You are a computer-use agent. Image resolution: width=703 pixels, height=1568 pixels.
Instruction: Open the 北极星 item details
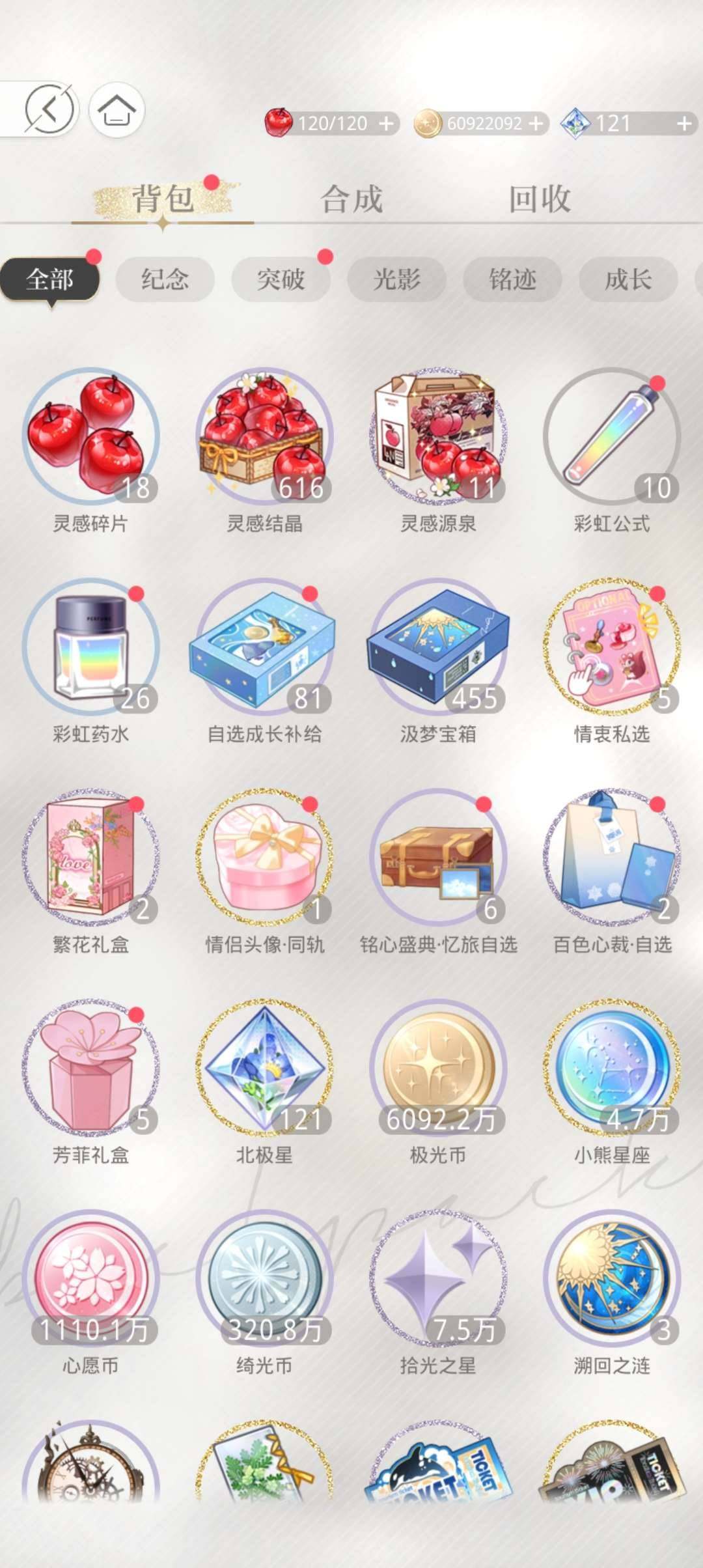tap(264, 1082)
